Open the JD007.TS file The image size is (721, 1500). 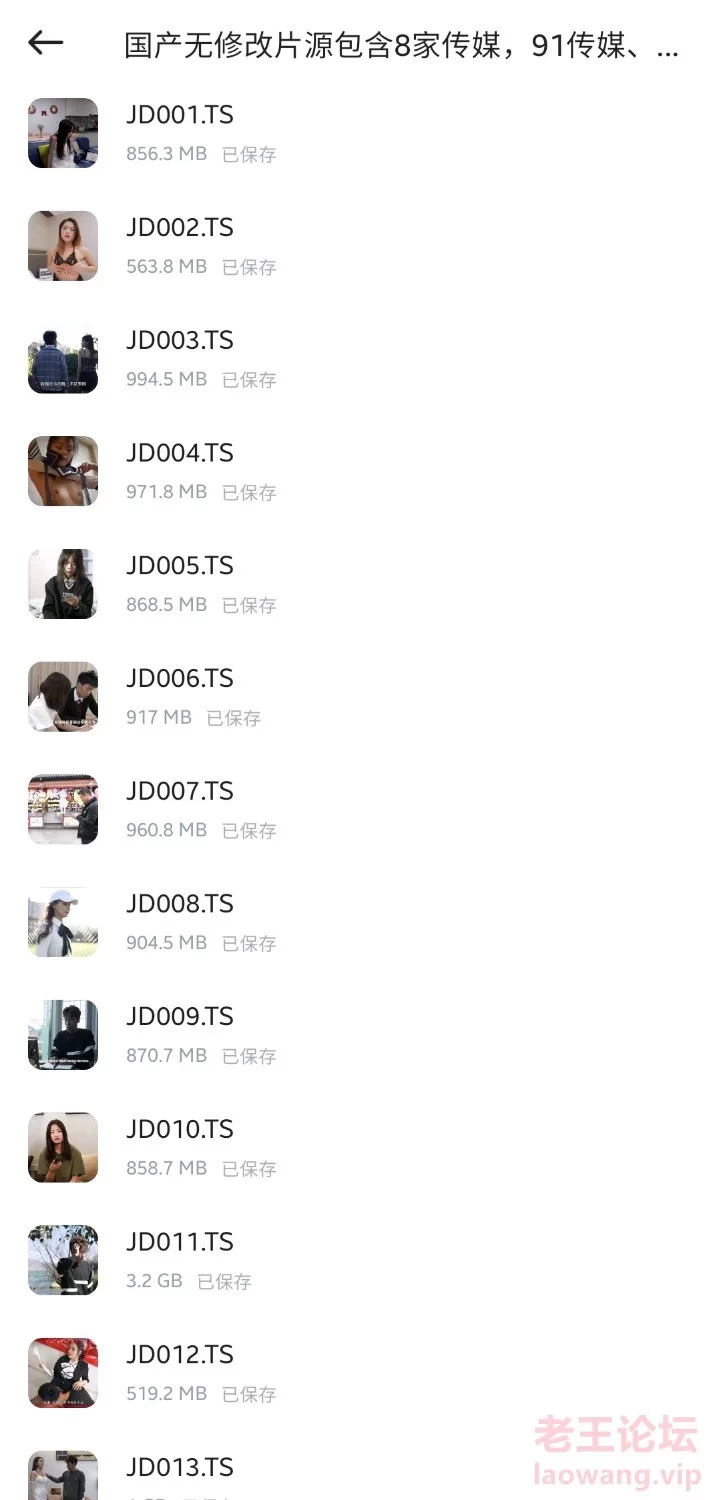[180, 792]
